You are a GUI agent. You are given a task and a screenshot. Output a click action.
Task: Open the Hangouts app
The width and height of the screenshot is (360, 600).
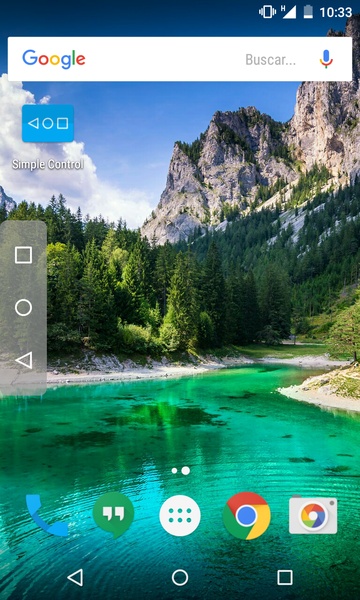(x=114, y=515)
